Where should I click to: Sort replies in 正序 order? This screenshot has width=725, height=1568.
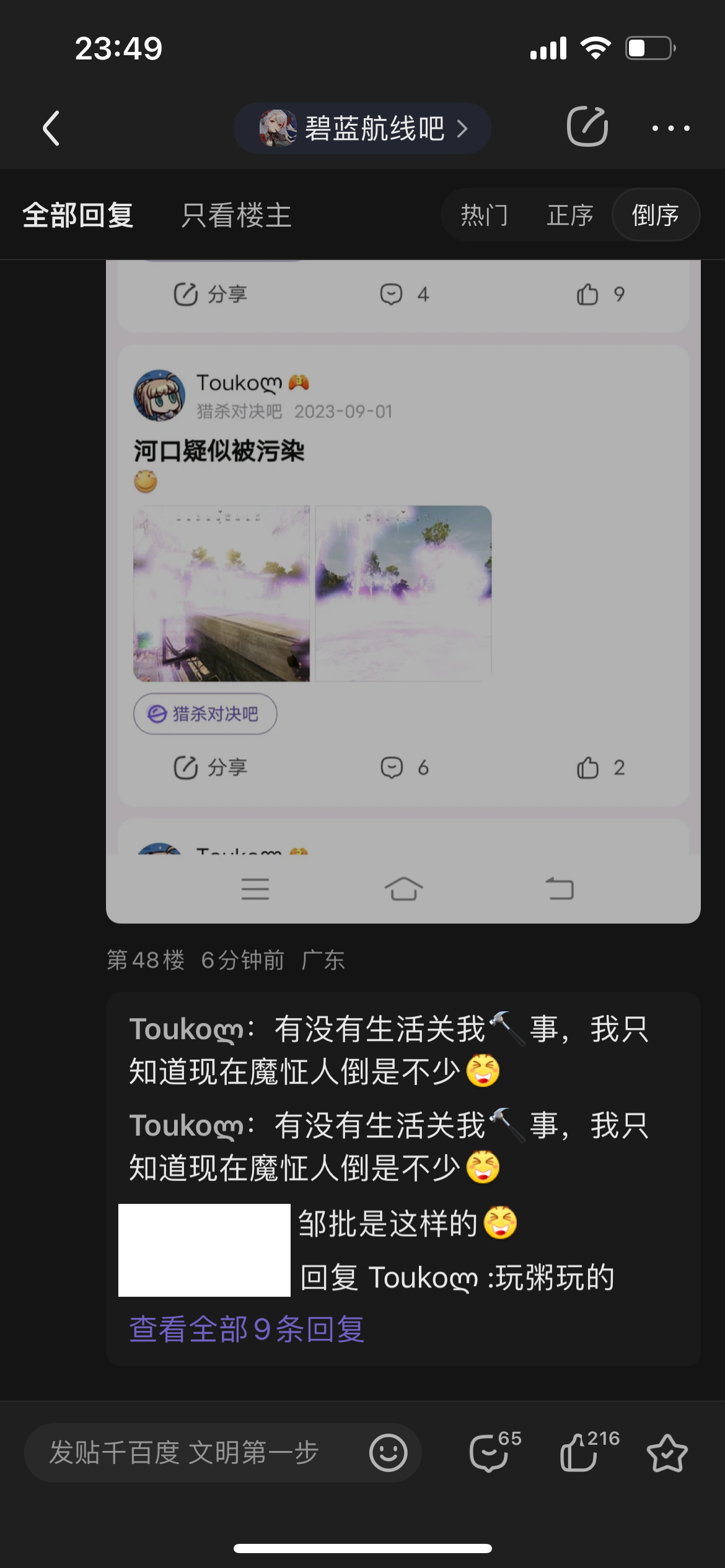[569, 216]
